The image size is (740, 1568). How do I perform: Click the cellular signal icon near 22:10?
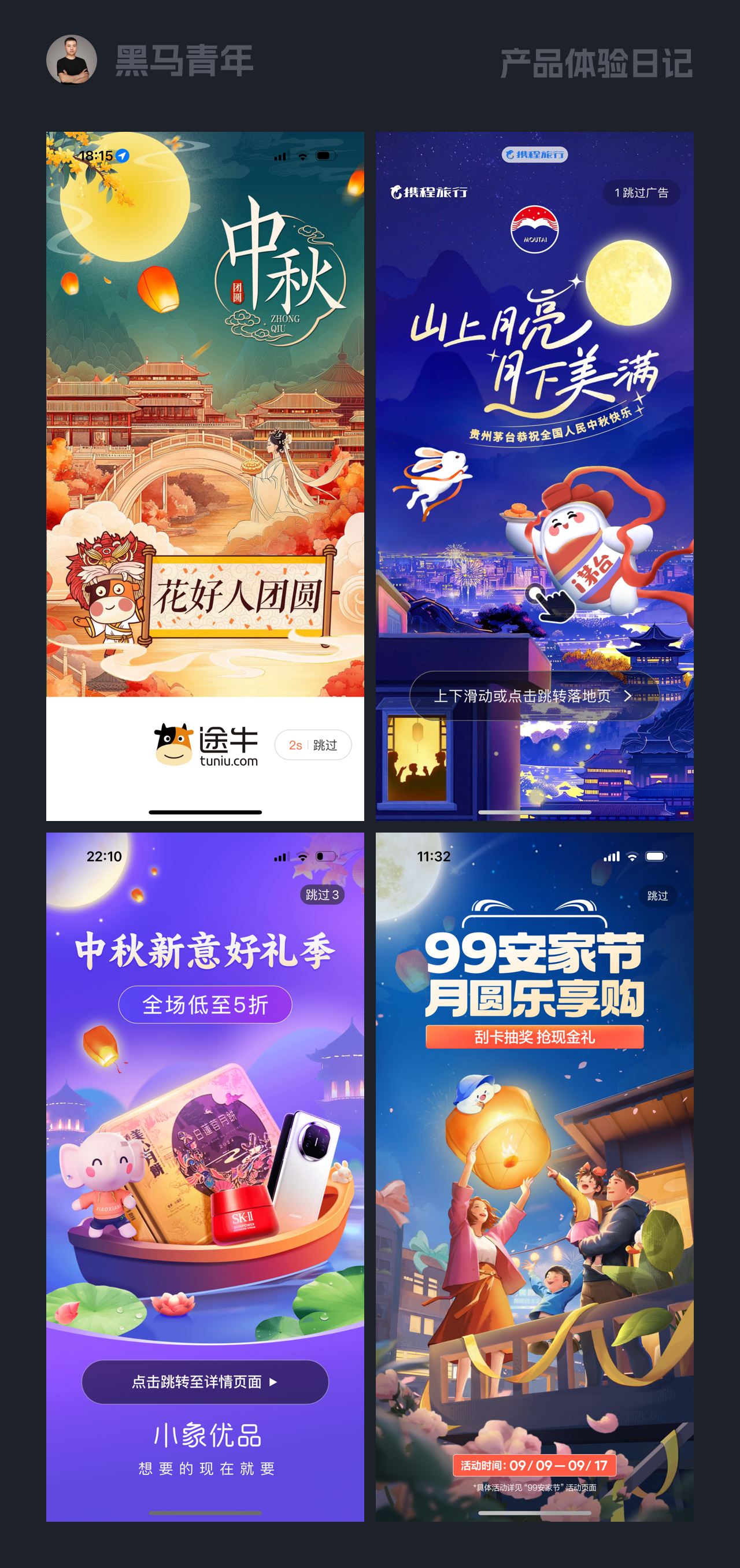point(279,857)
